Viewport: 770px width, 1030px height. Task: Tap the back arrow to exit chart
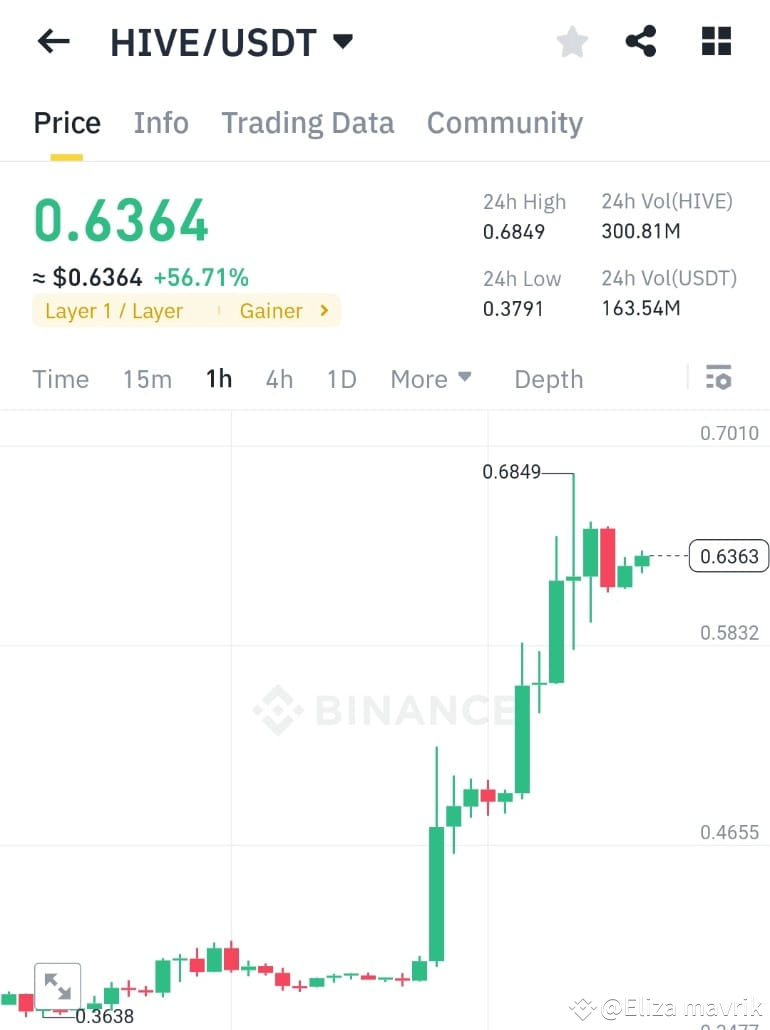click(x=52, y=41)
